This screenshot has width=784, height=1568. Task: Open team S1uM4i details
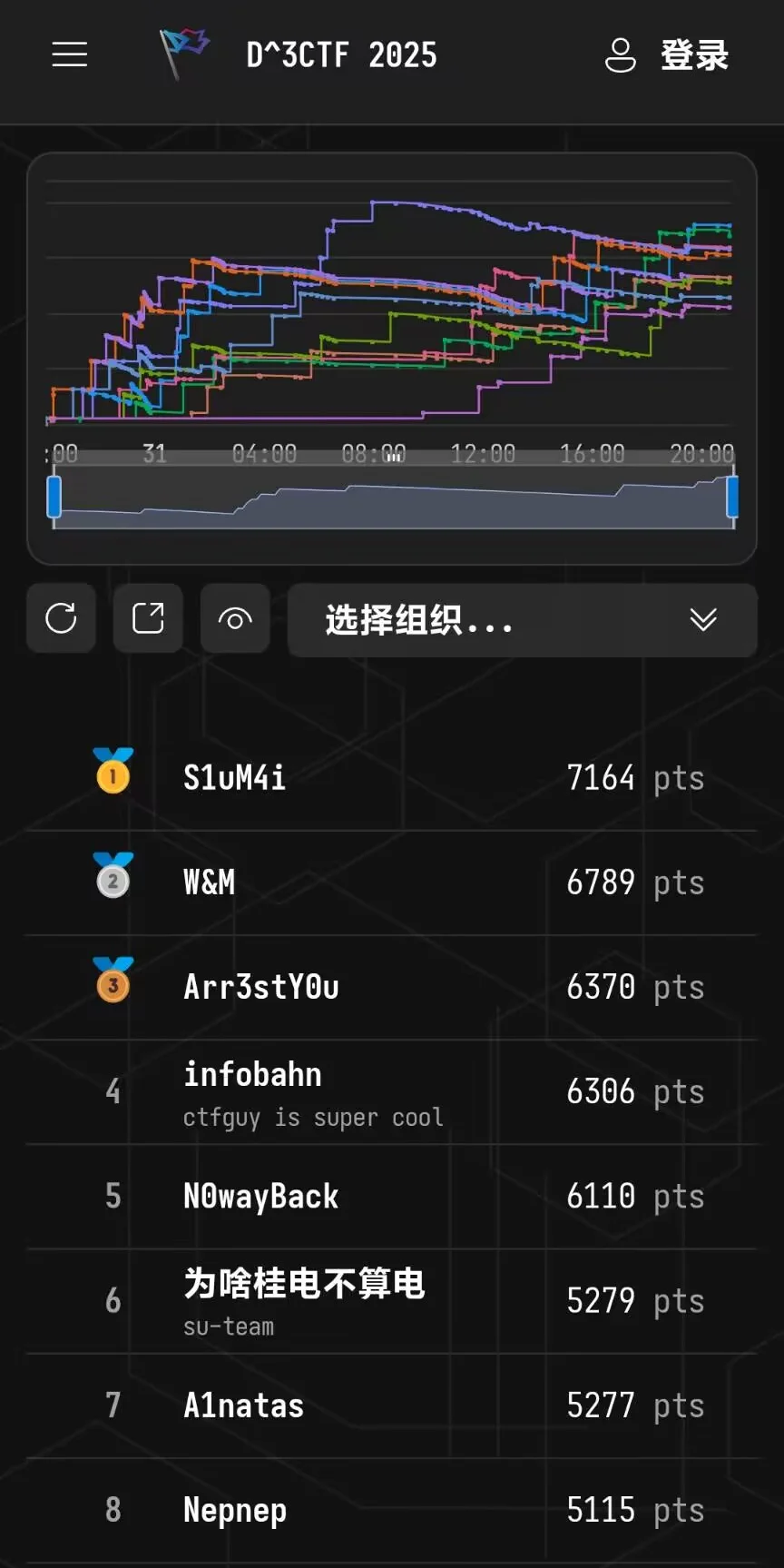pos(392,778)
